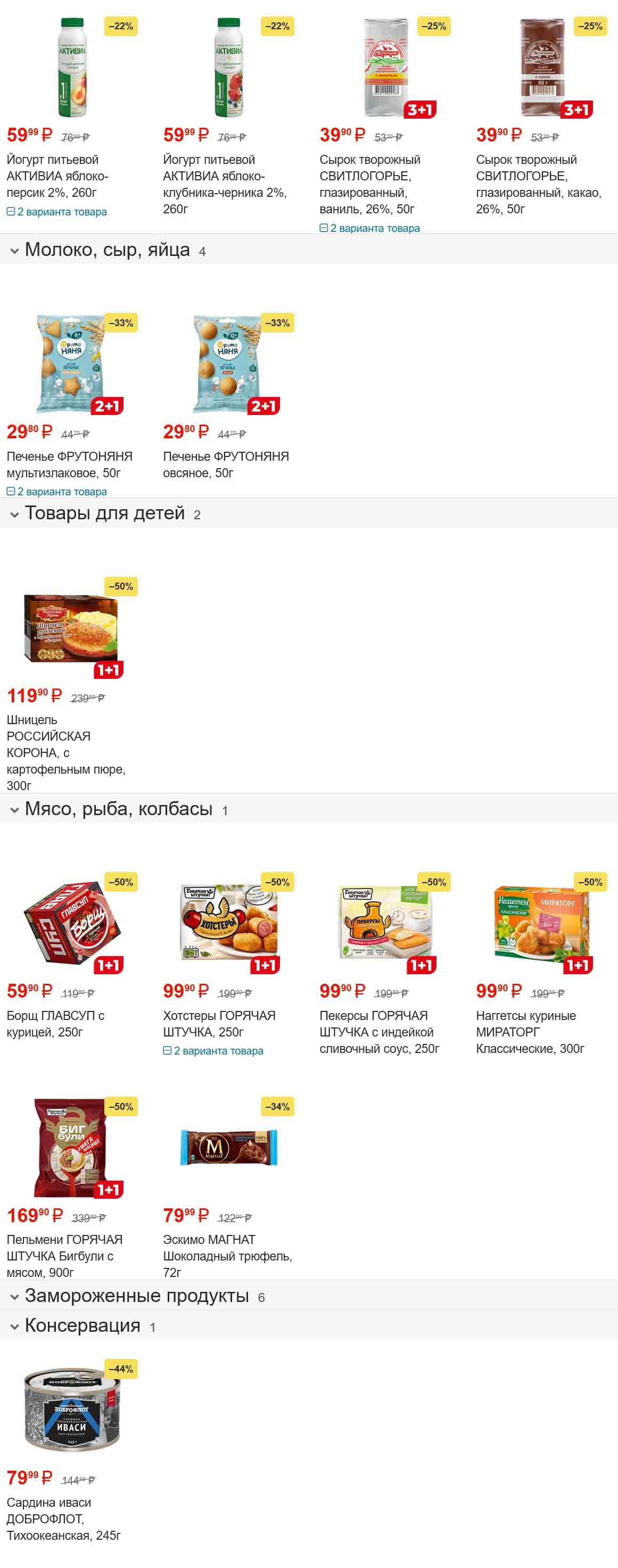The image size is (618, 1568).
Task: Show 2 variants of АКТИВИА яблоко-персик
Action: (56, 212)
